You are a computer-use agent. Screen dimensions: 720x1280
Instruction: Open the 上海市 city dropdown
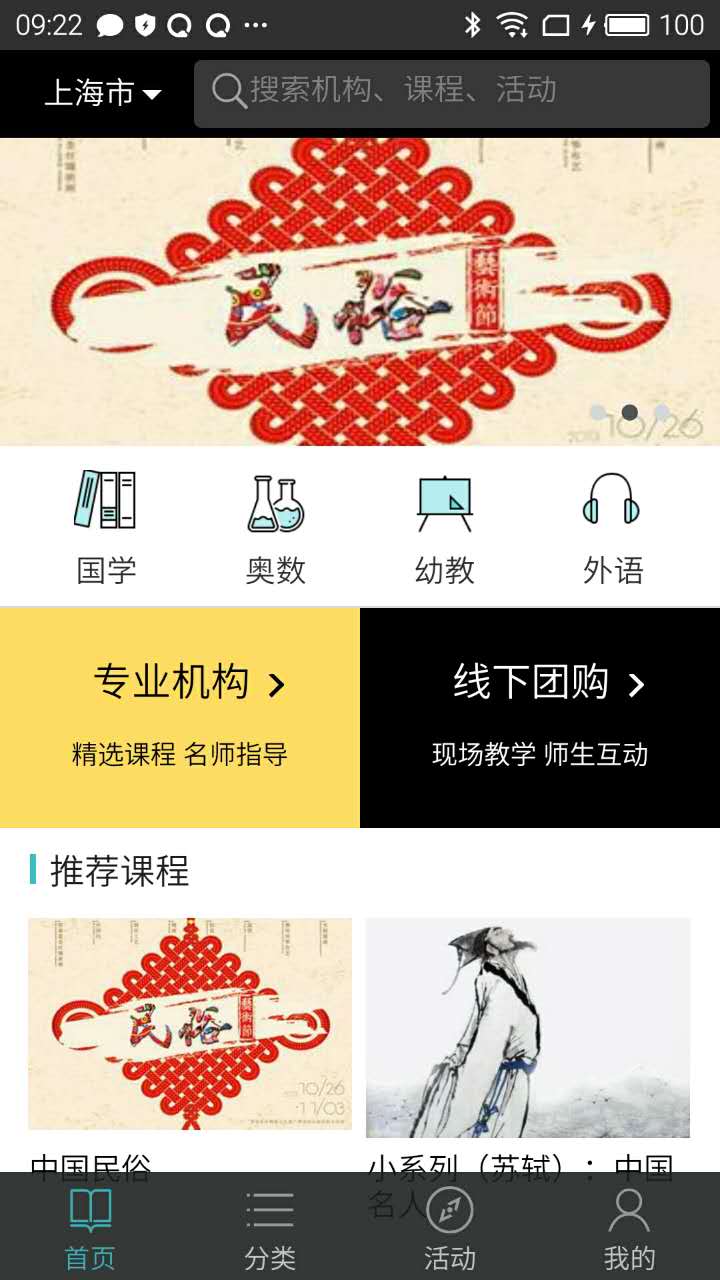[102, 93]
